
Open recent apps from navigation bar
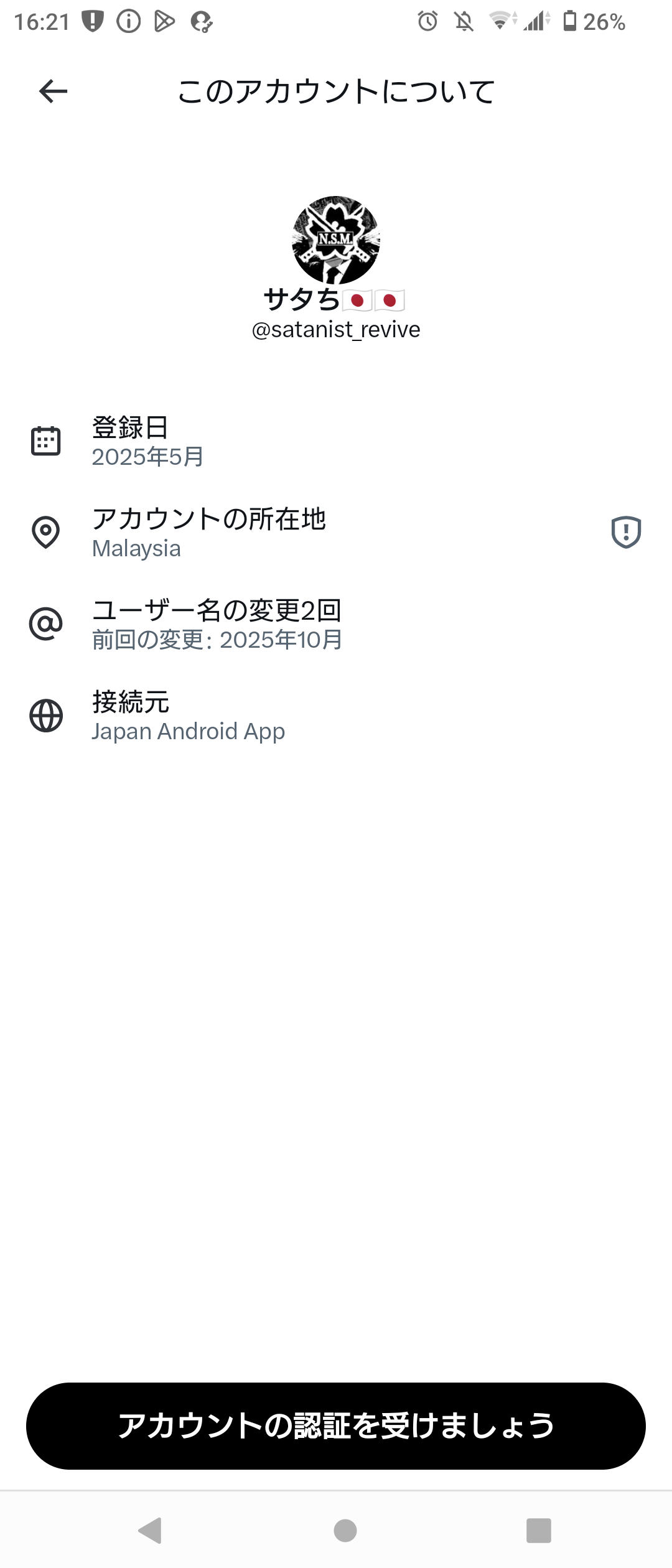538,1530
